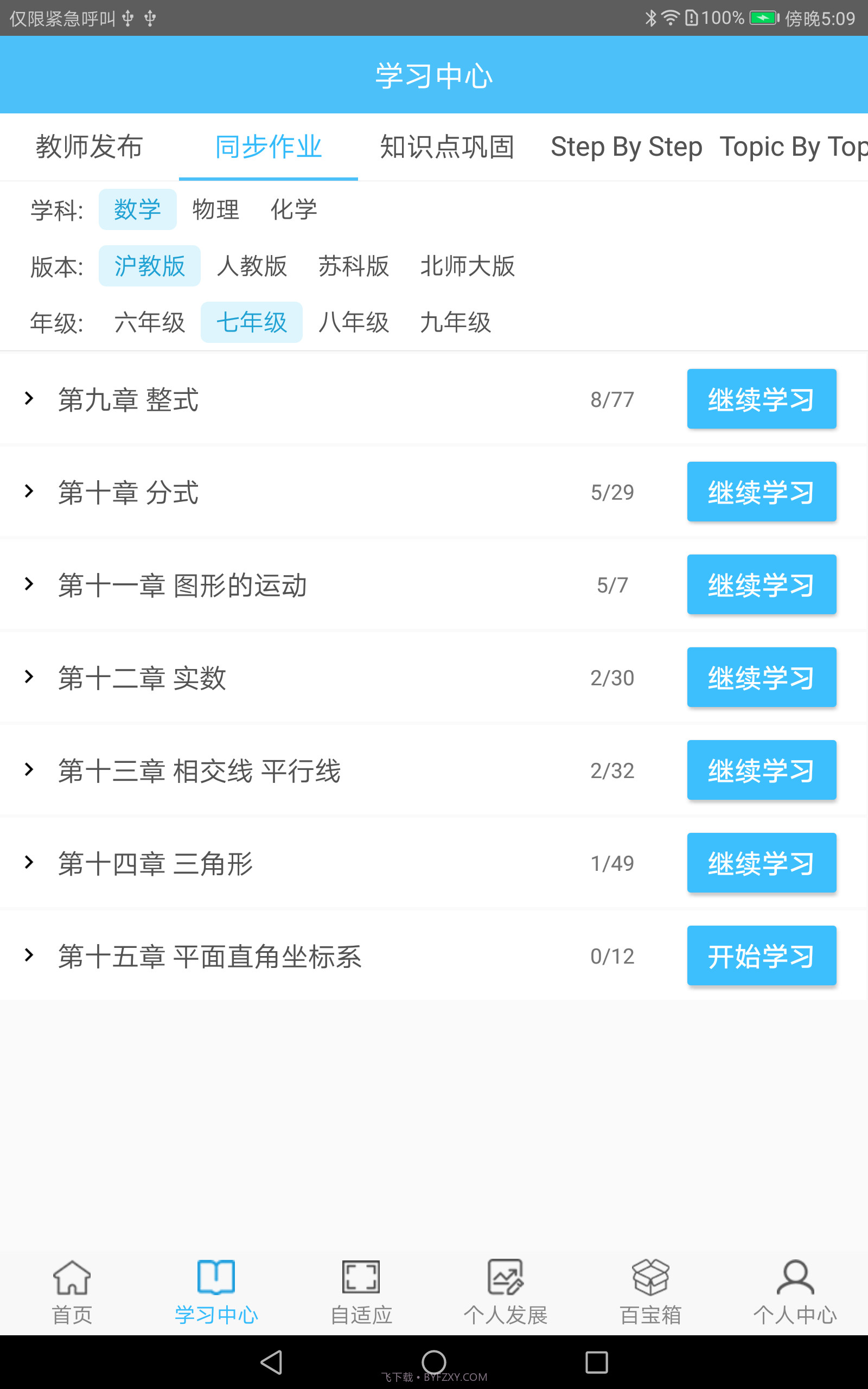Select the 化学 subject label
868x1389 pixels.
tap(294, 209)
